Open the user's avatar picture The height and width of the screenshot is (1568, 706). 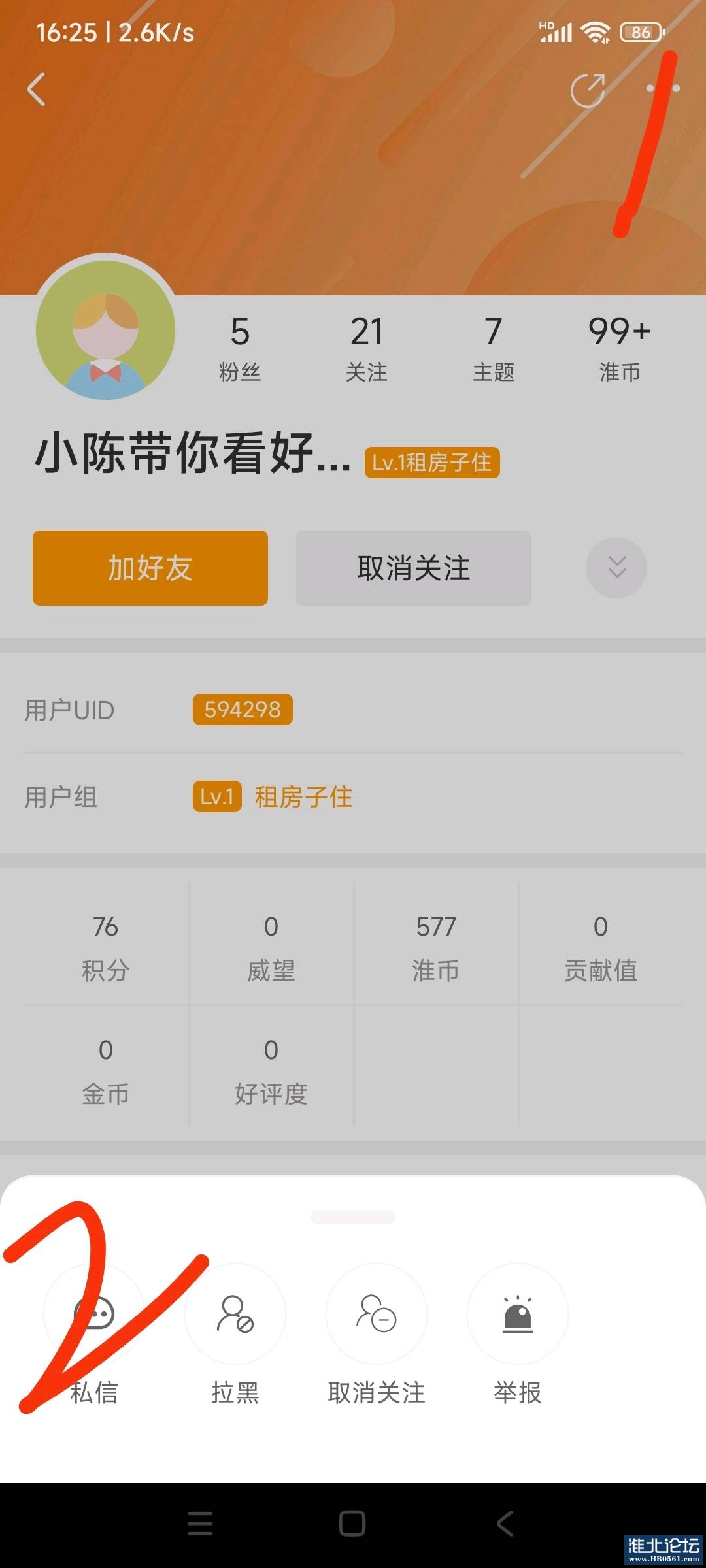[106, 329]
